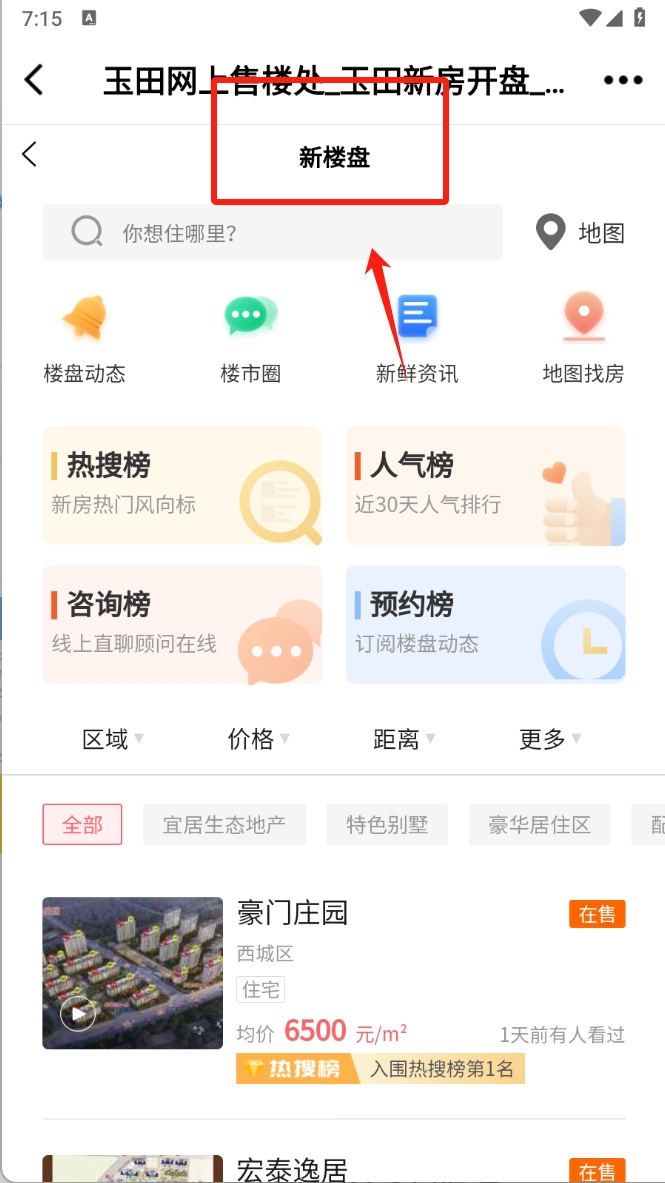
Task: Expand the 价格 filter dropdown
Action: (x=258, y=739)
